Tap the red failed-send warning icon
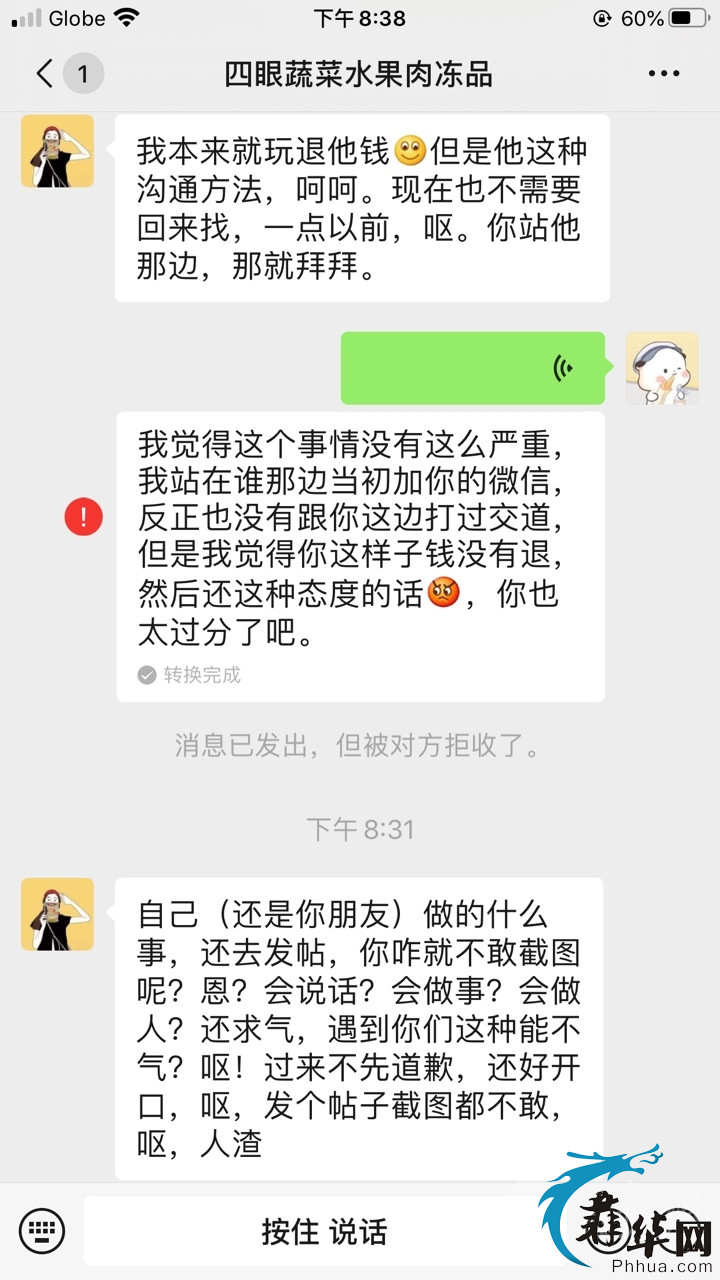The image size is (720, 1280). (84, 516)
